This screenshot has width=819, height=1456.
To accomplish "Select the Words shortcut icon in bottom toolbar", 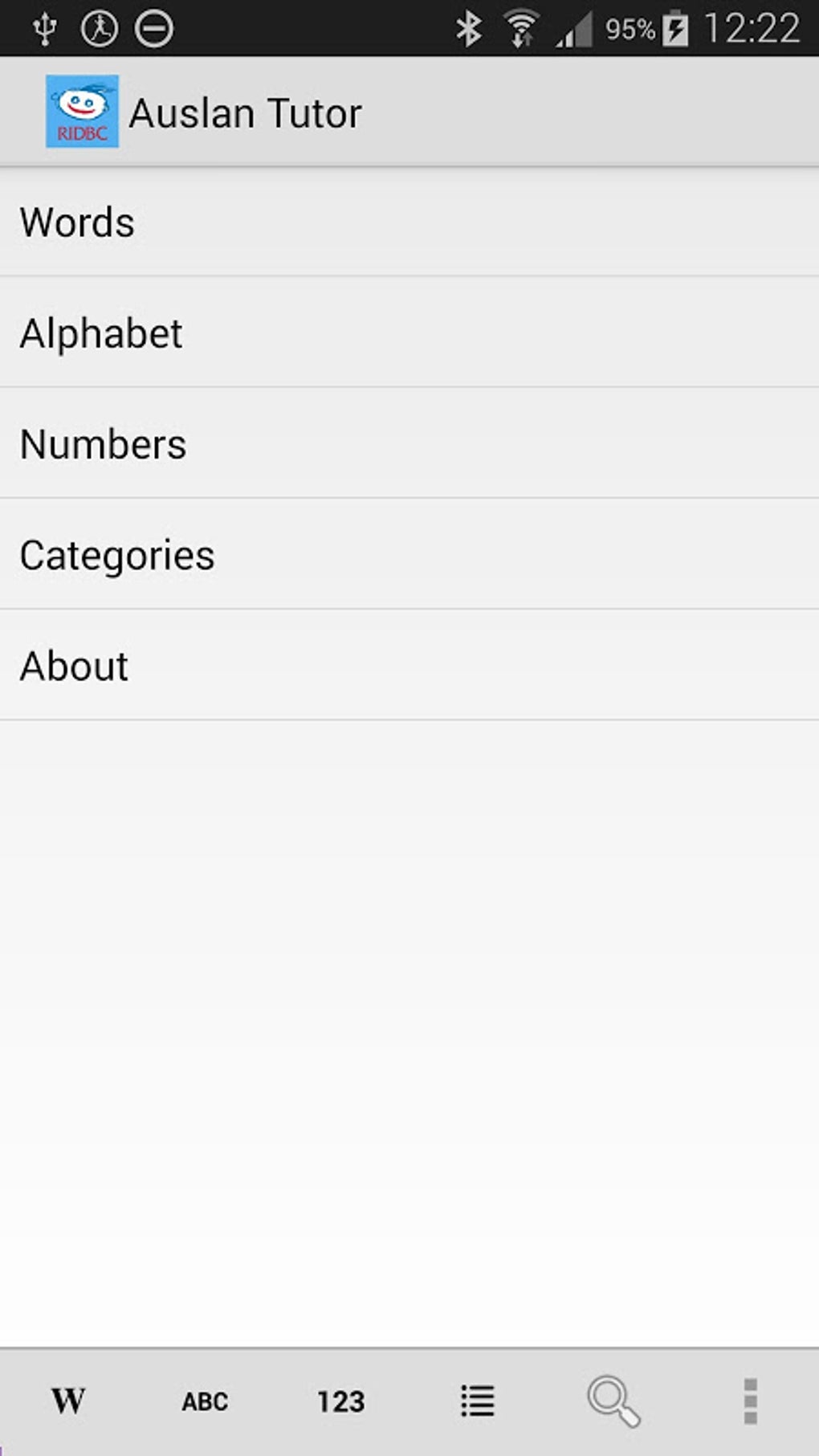I will [x=68, y=1402].
